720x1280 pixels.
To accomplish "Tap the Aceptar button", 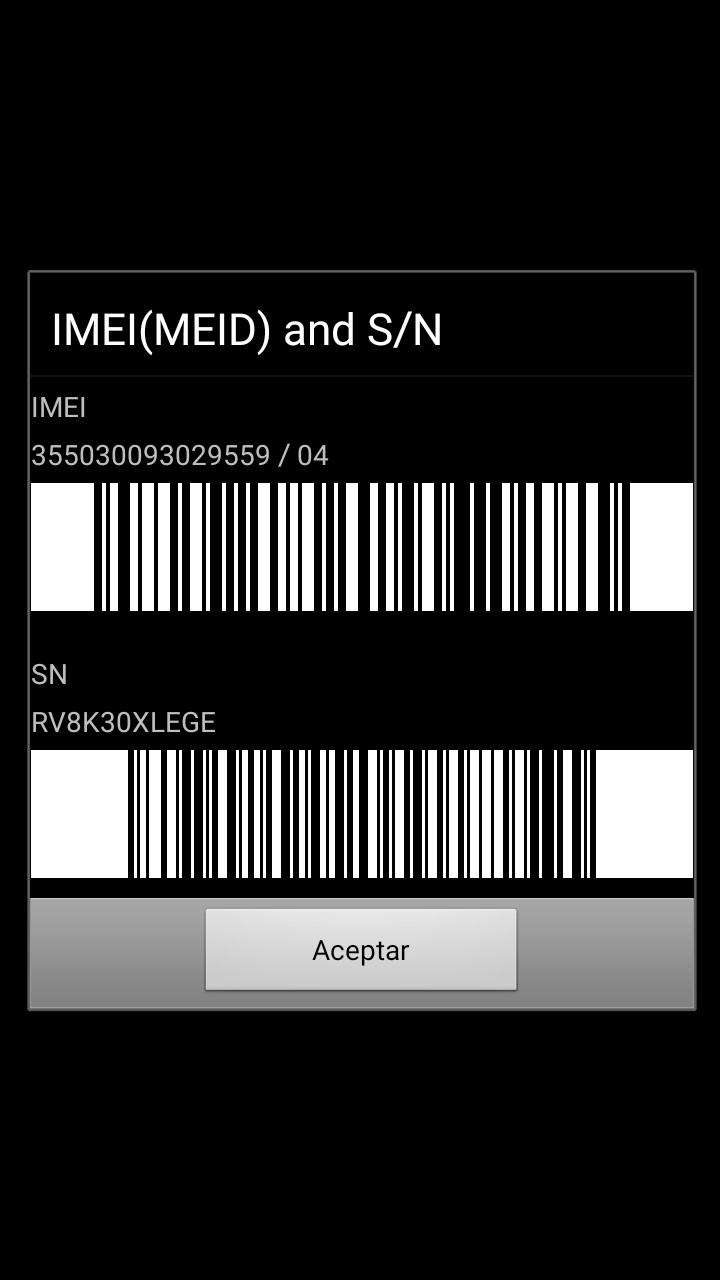I will click(x=361, y=949).
